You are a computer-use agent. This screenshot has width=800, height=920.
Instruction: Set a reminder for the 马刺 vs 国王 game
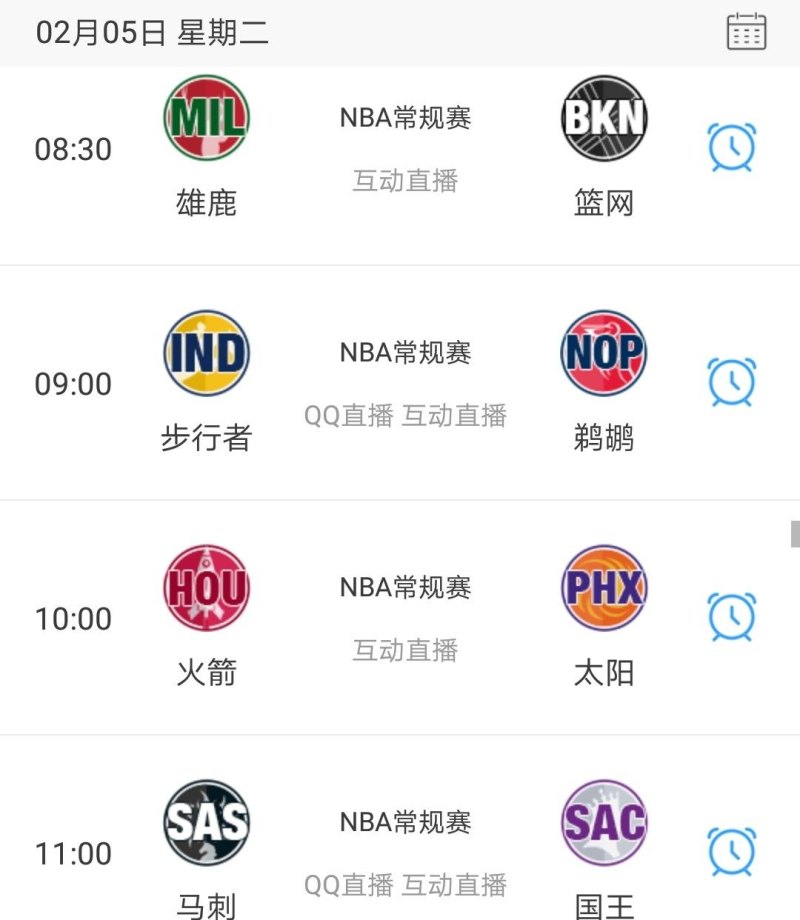(732, 852)
